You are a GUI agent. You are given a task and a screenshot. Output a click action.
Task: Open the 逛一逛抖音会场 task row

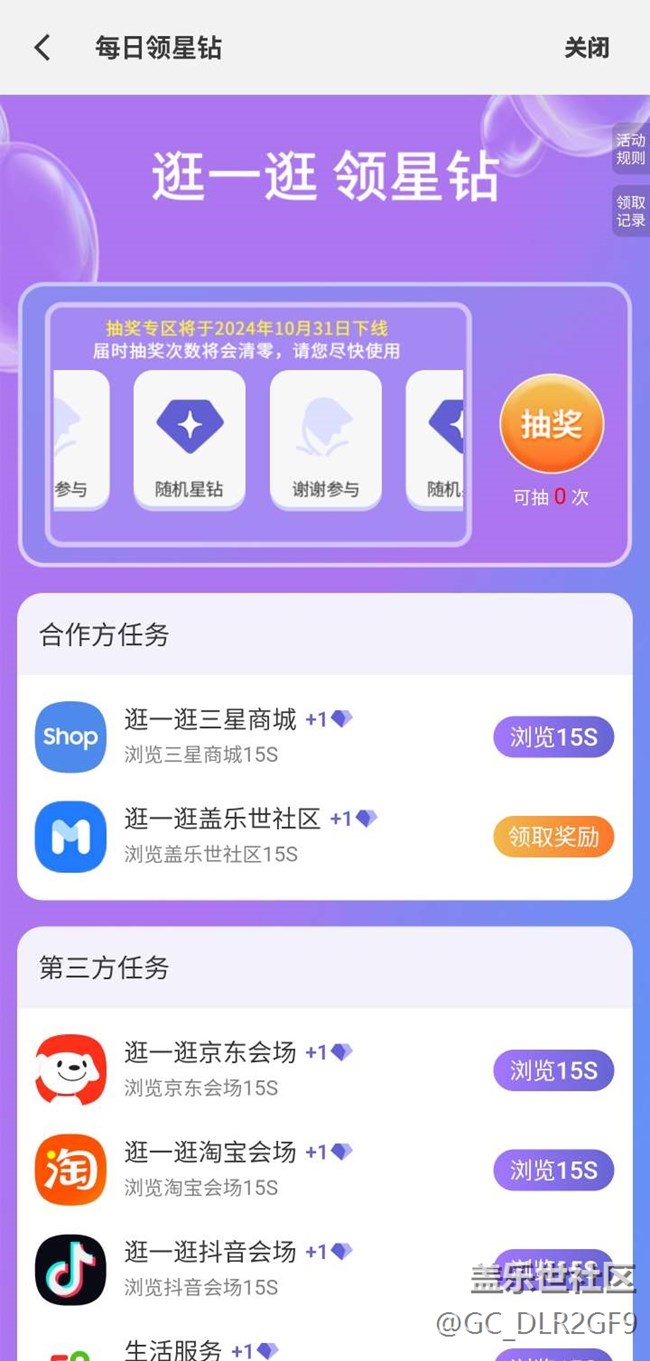point(325,1269)
